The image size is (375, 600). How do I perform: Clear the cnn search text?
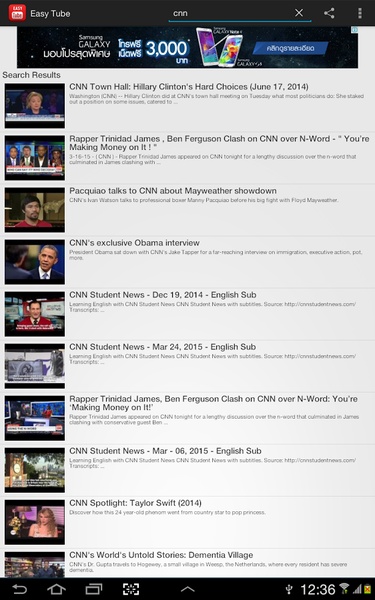pyautogui.click(x=299, y=13)
